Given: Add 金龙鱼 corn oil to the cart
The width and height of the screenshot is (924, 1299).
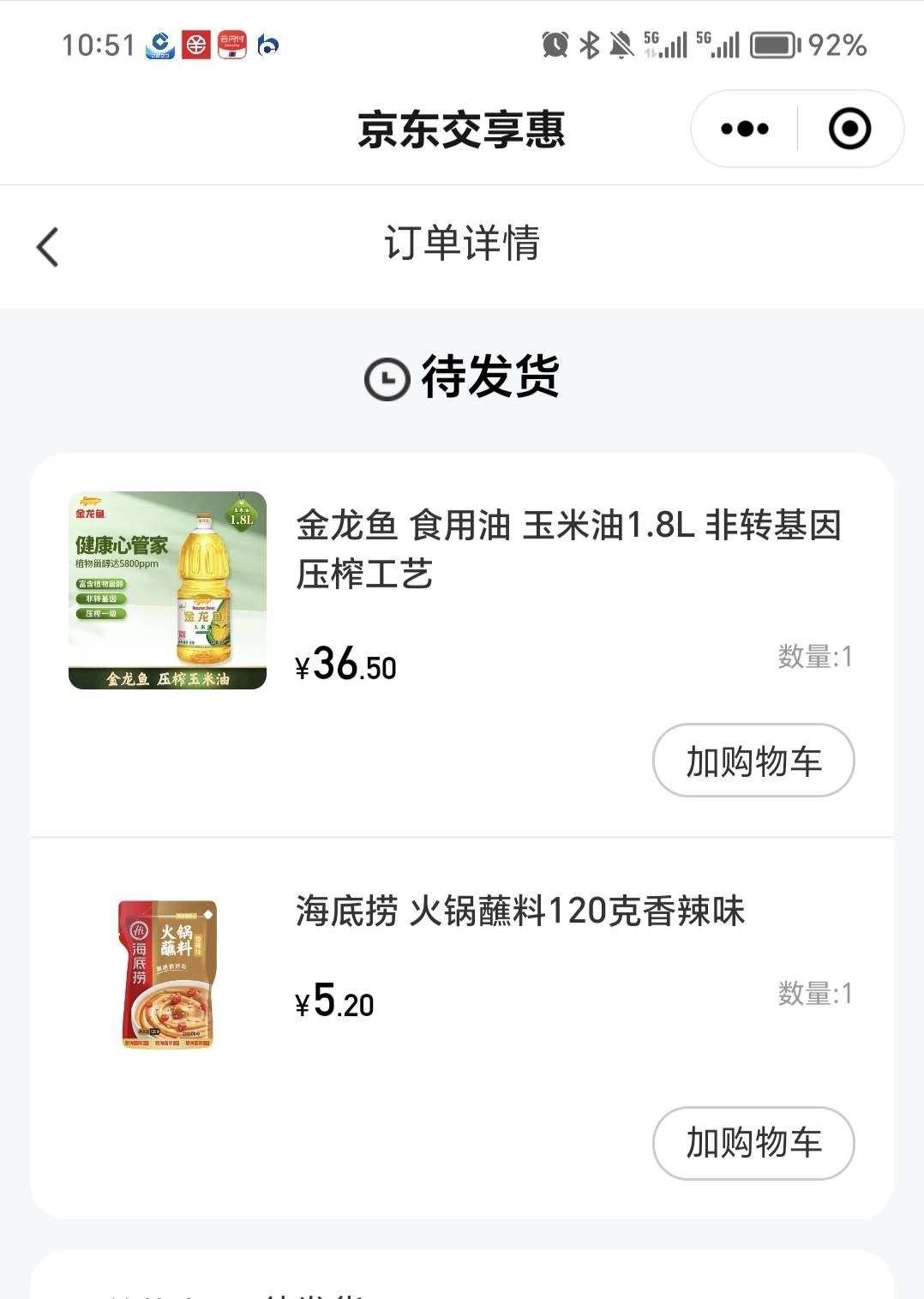Looking at the screenshot, I should [x=753, y=761].
